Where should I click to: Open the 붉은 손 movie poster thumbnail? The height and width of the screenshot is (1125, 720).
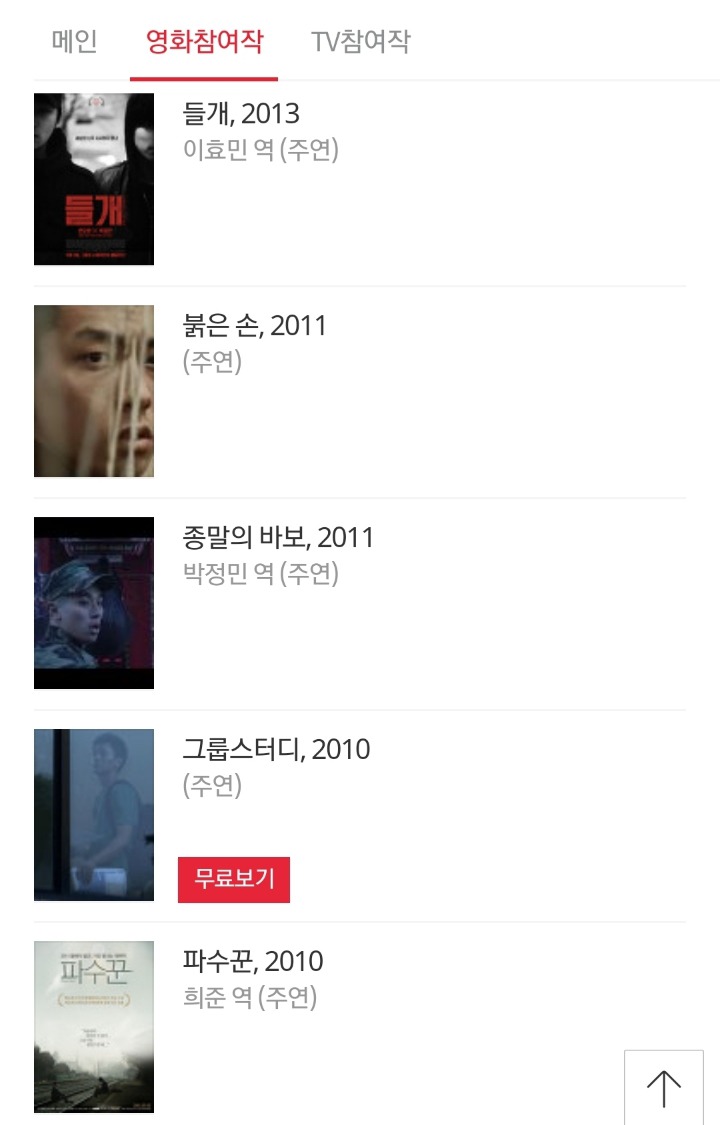coord(94,390)
